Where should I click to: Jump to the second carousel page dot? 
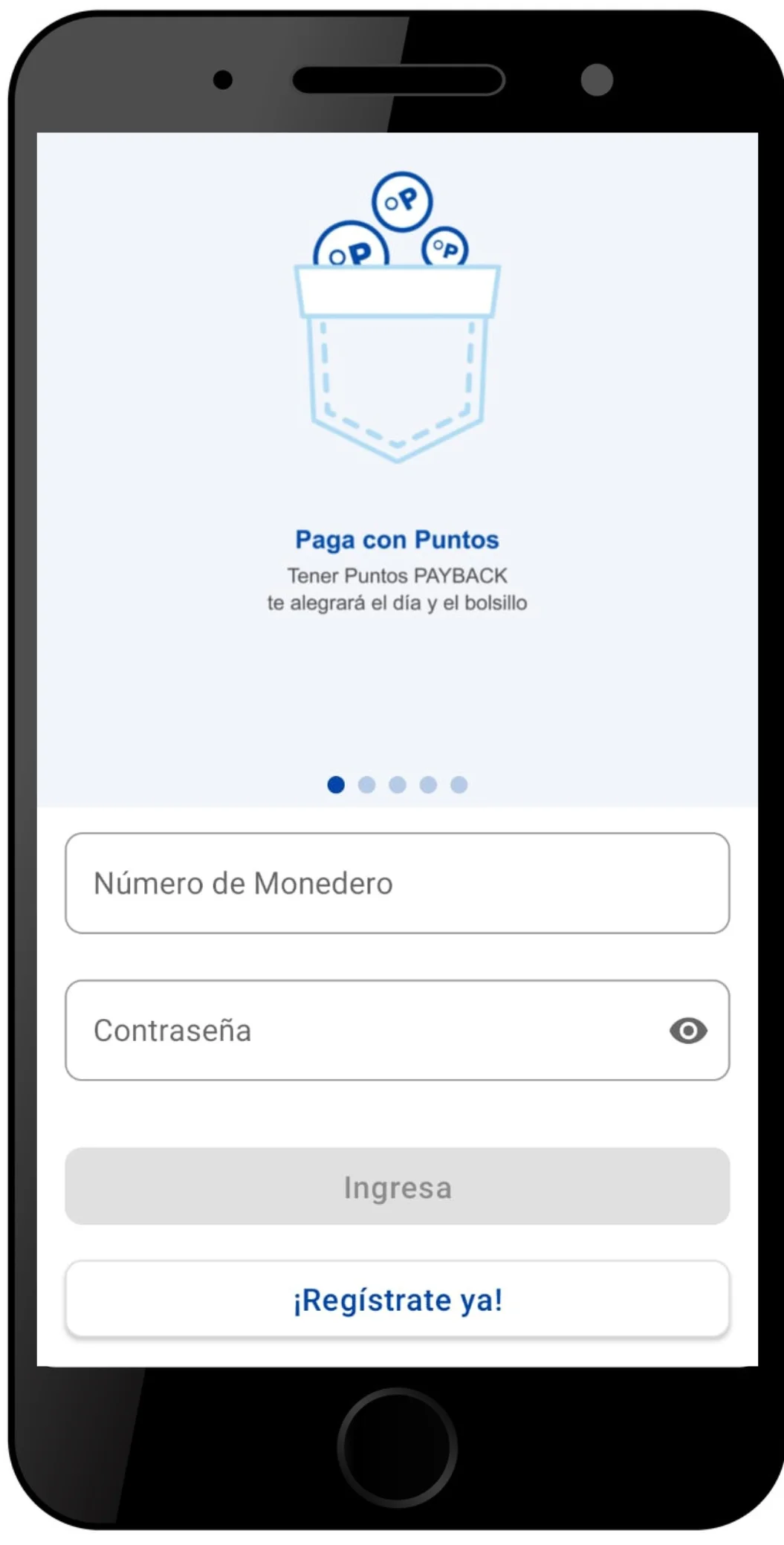pos(366,785)
